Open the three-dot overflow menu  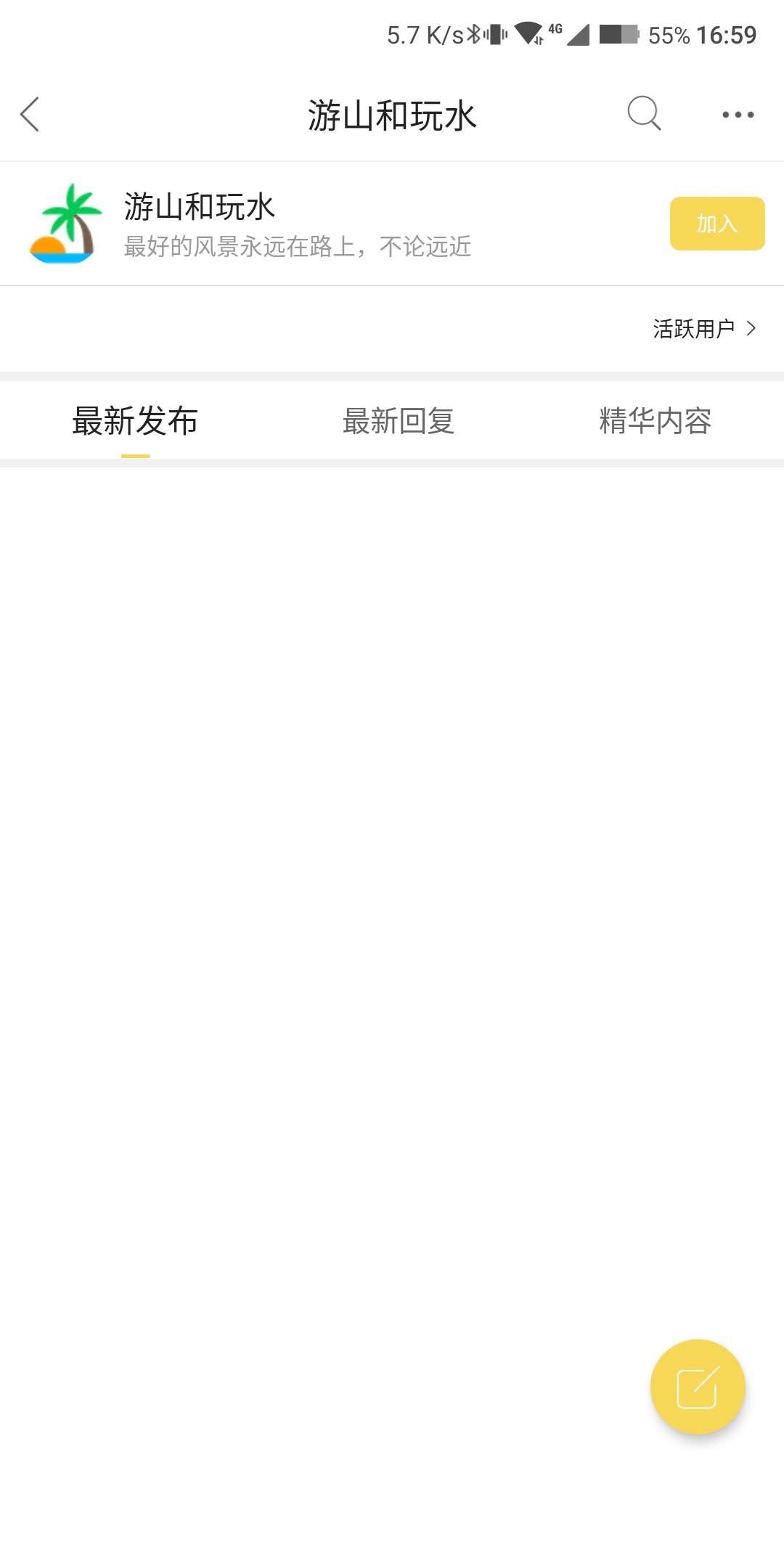coord(738,115)
